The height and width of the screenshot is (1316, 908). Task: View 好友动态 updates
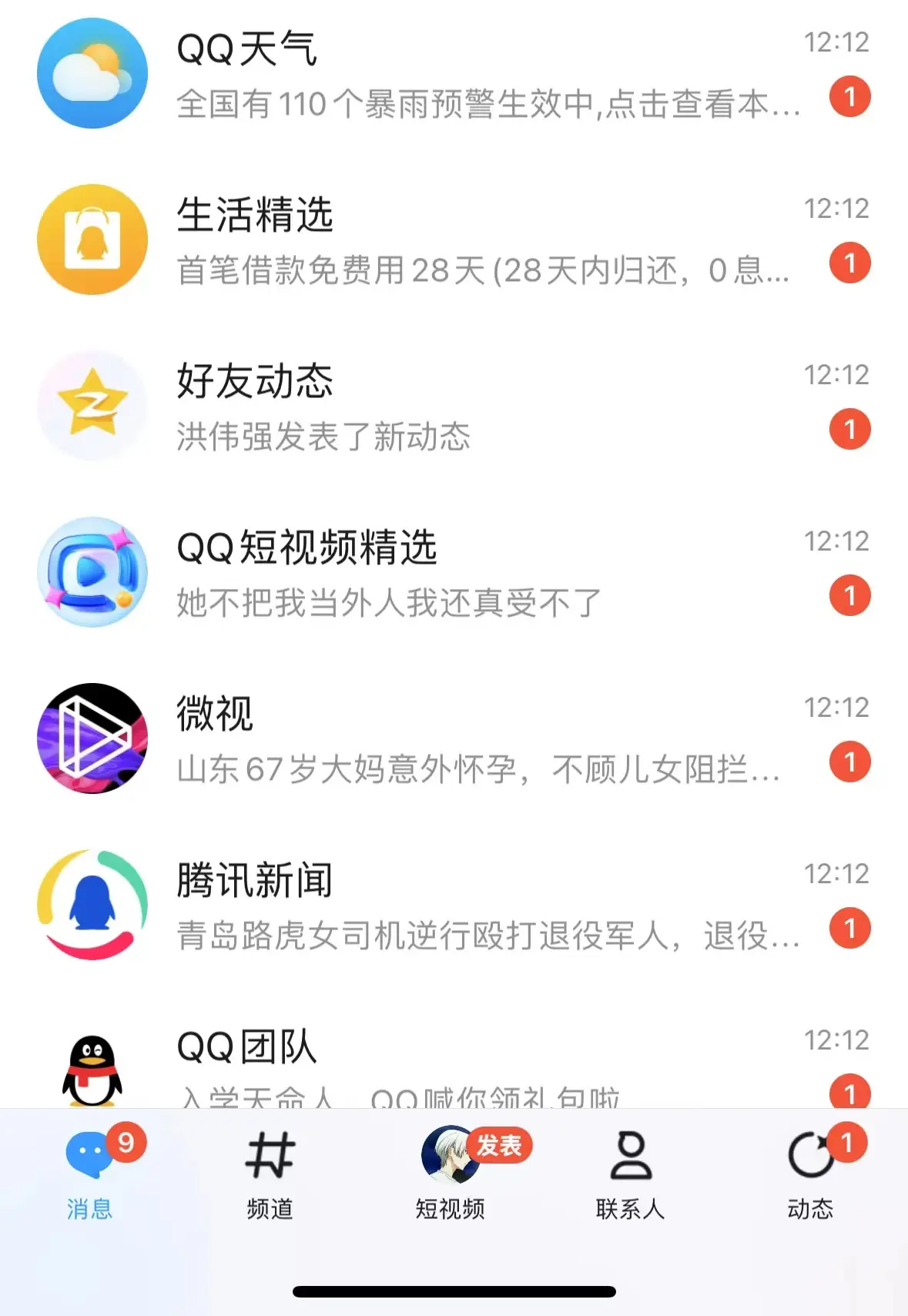coord(454,407)
